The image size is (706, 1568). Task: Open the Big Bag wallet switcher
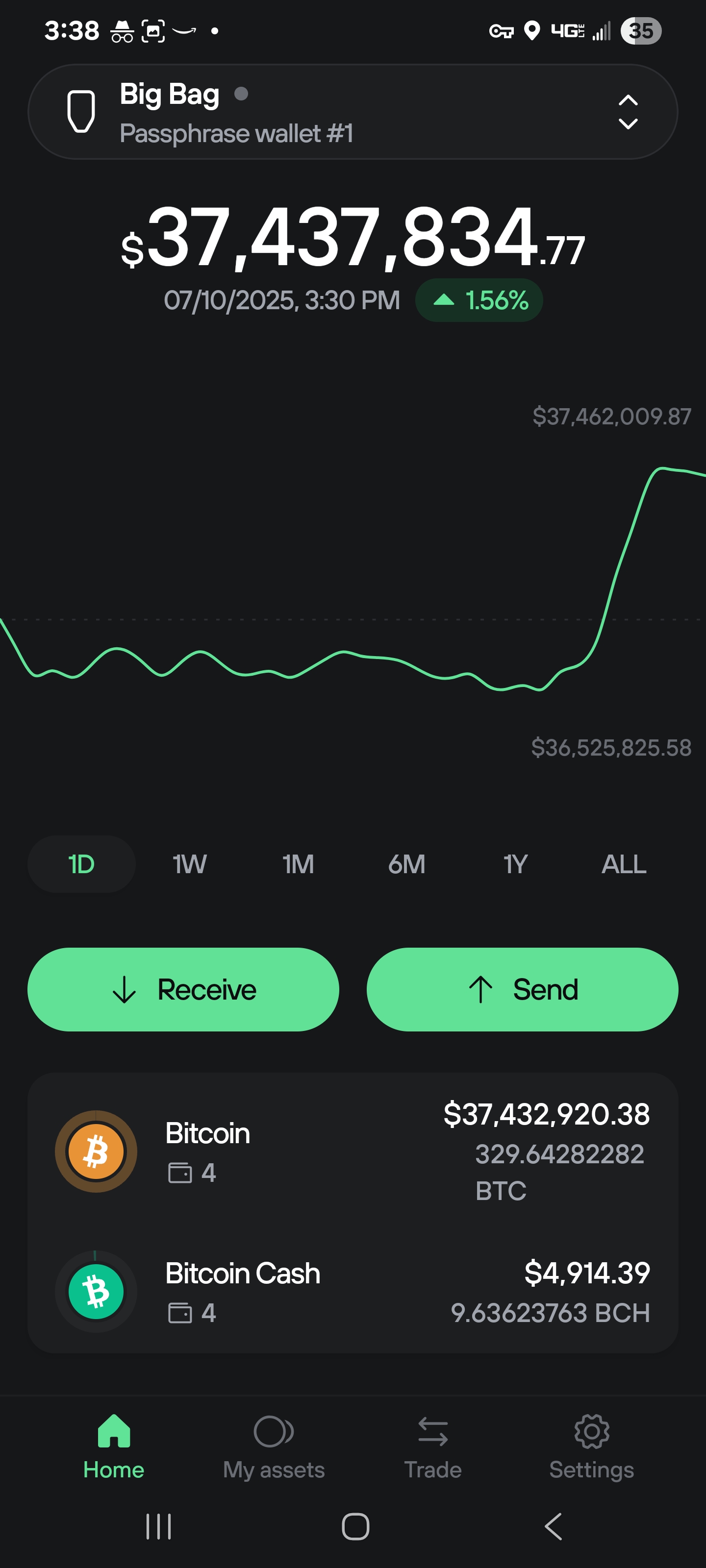click(x=353, y=112)
